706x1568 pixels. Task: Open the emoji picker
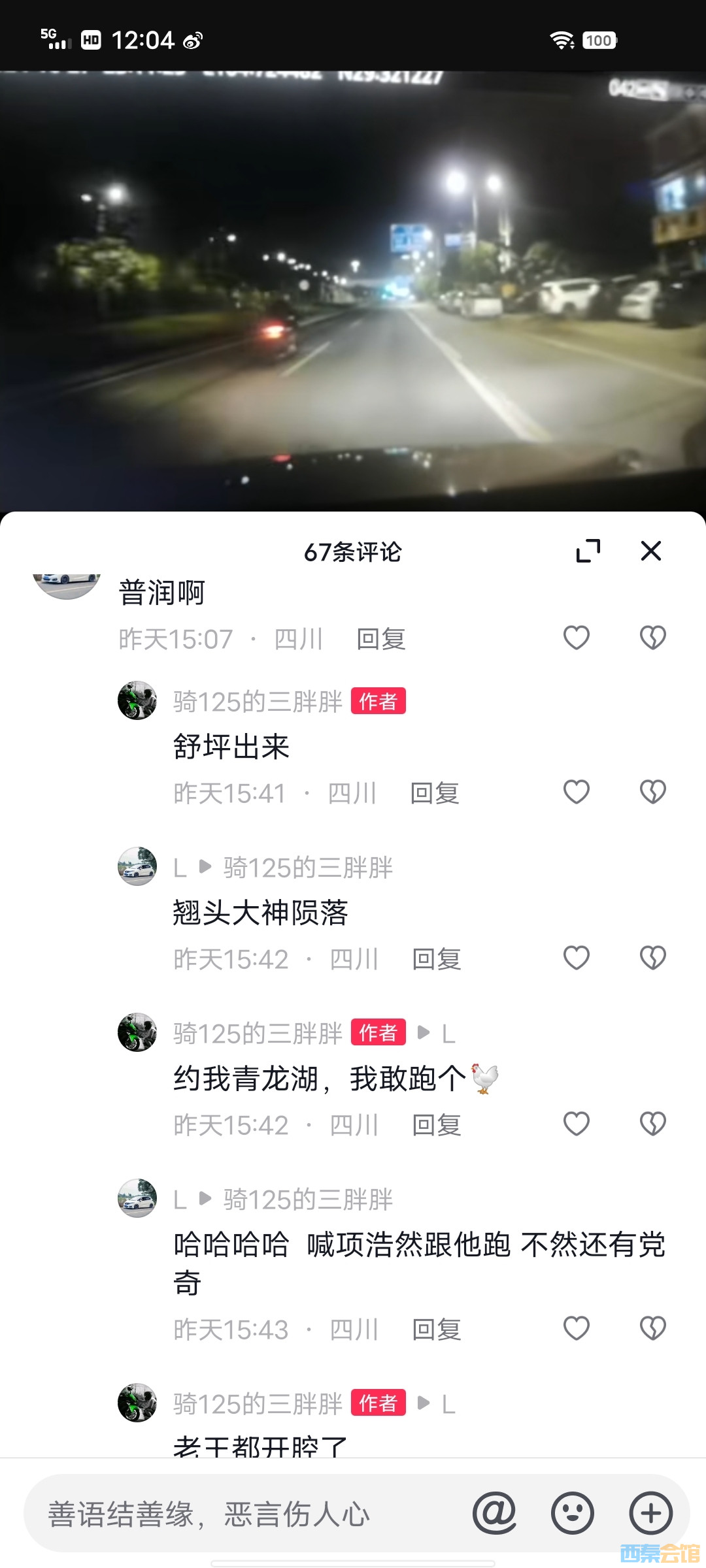click(572, 1513)
